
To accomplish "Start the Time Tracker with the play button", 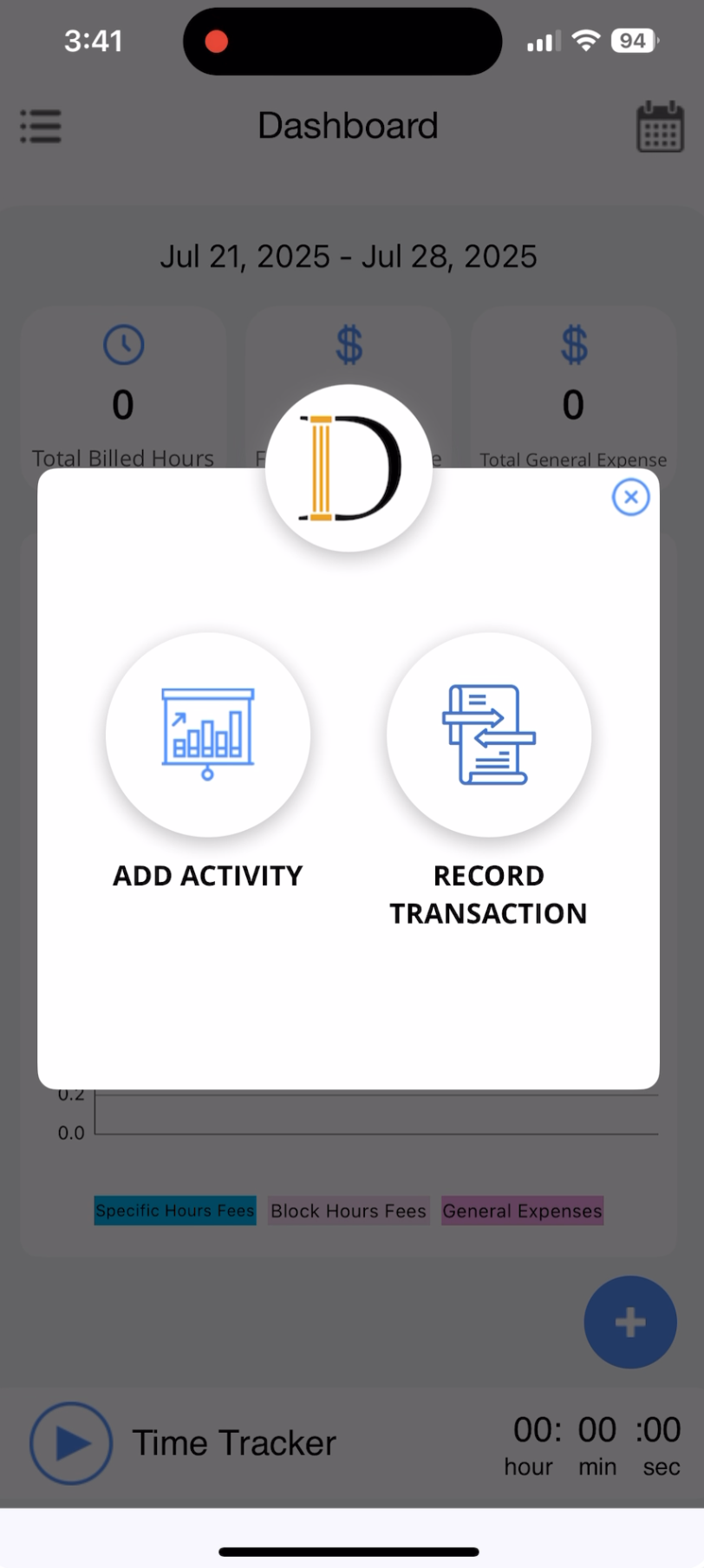I will pyautogui.click(x=70, y=1442).
